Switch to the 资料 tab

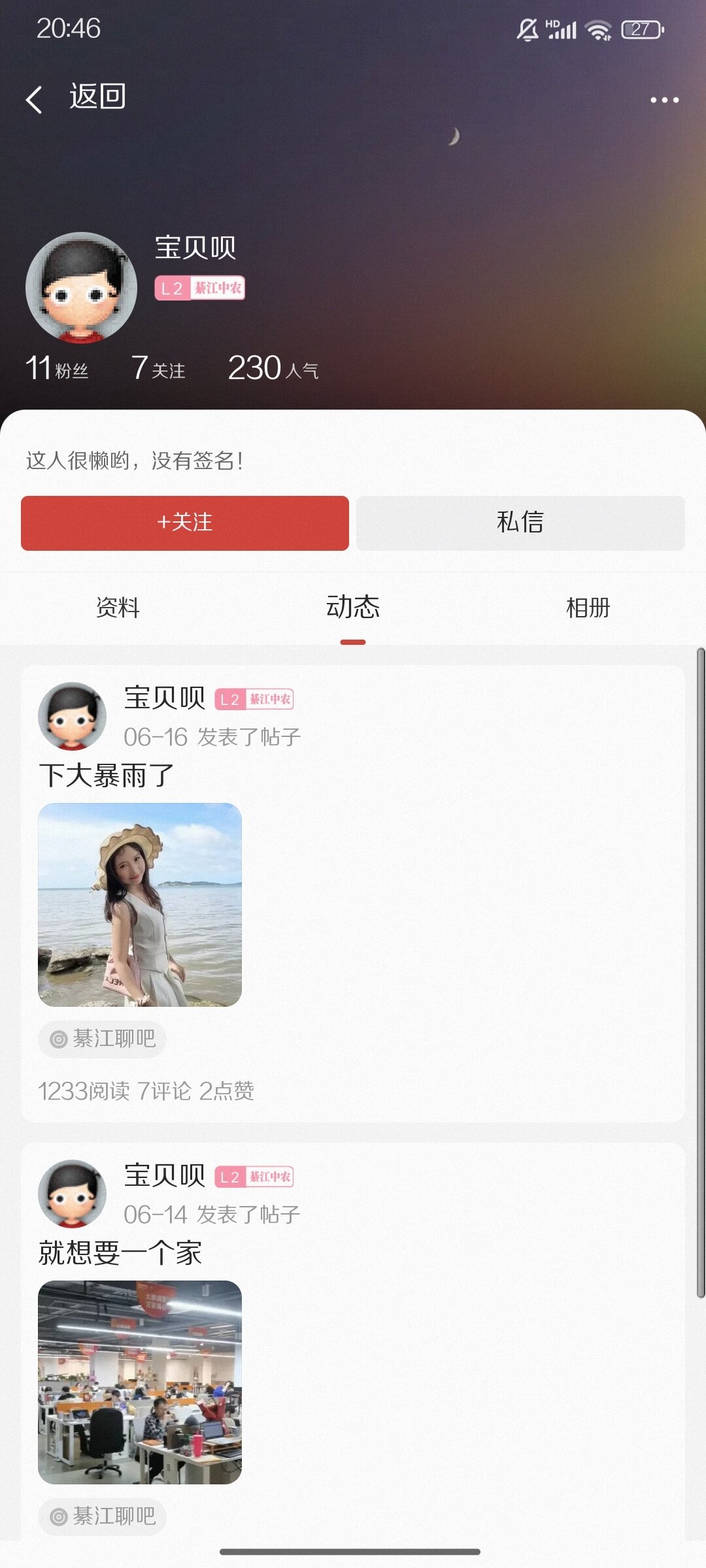(x=118, y=608)
